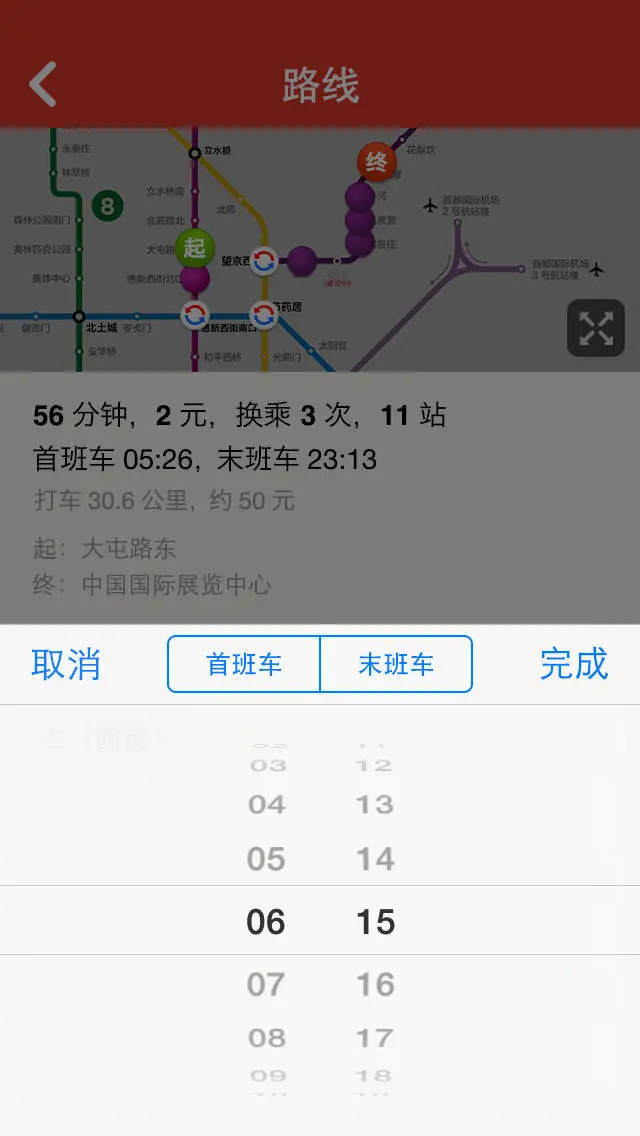Viewport: 640px width, 1136px height.
Task: Select hour 07 in the picker
Action: point(266,985)
